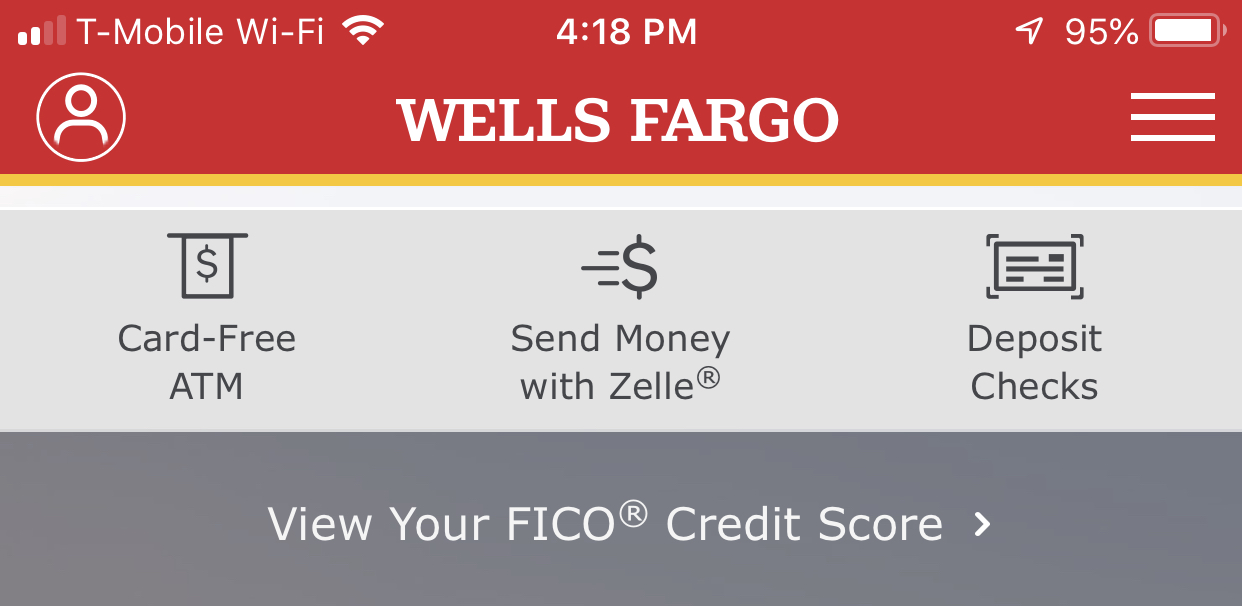Open the profile icon
1242x606 pixels.
81,117
